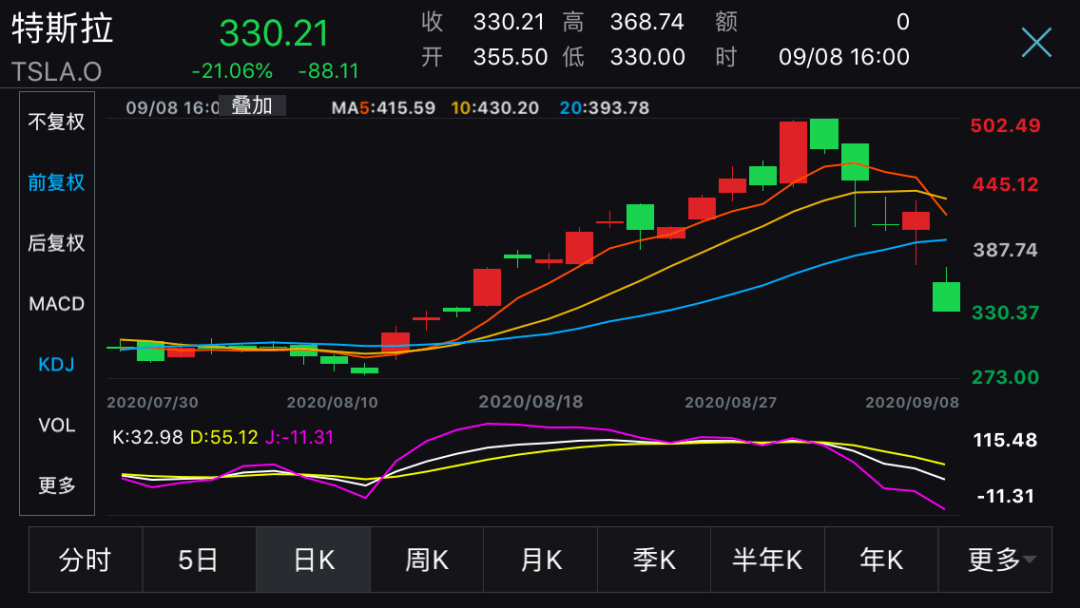Tap the 叠加 overlay button

pyautogui.click(x=253, y=106)
